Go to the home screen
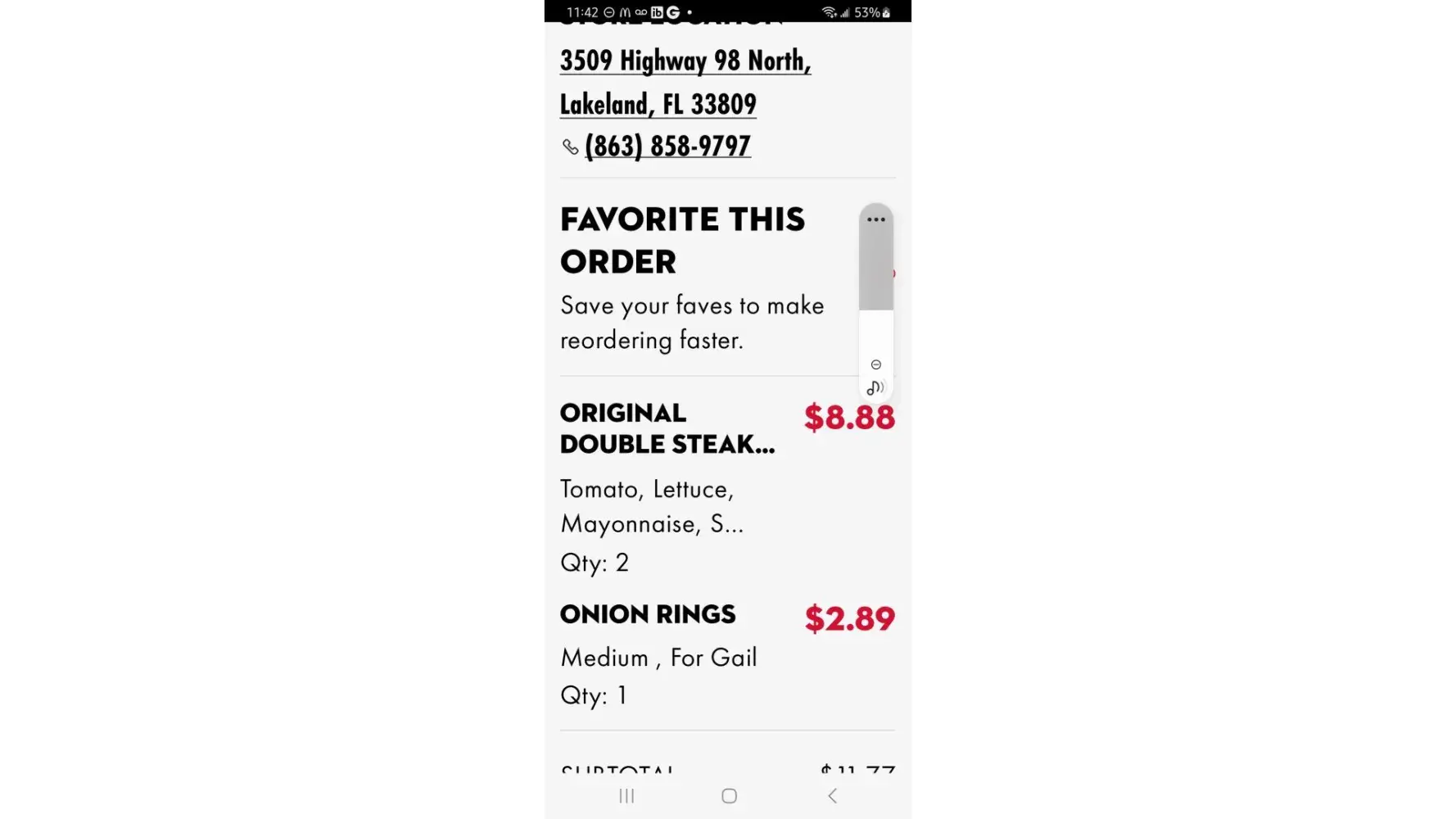The width and height of the screenshot is (1456, 819). click(x=729, y=796)
